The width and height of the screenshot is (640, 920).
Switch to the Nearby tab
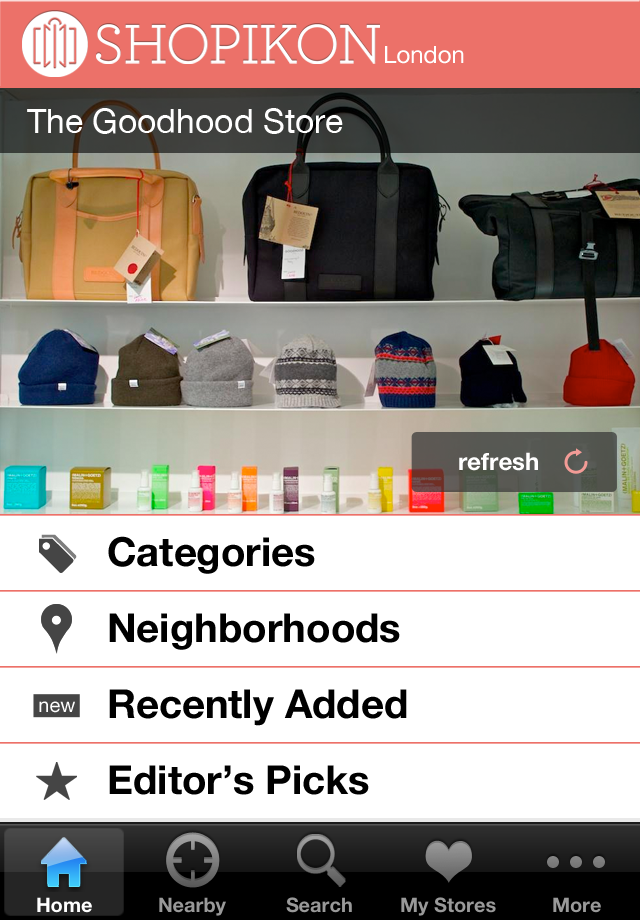pos(192,872)
